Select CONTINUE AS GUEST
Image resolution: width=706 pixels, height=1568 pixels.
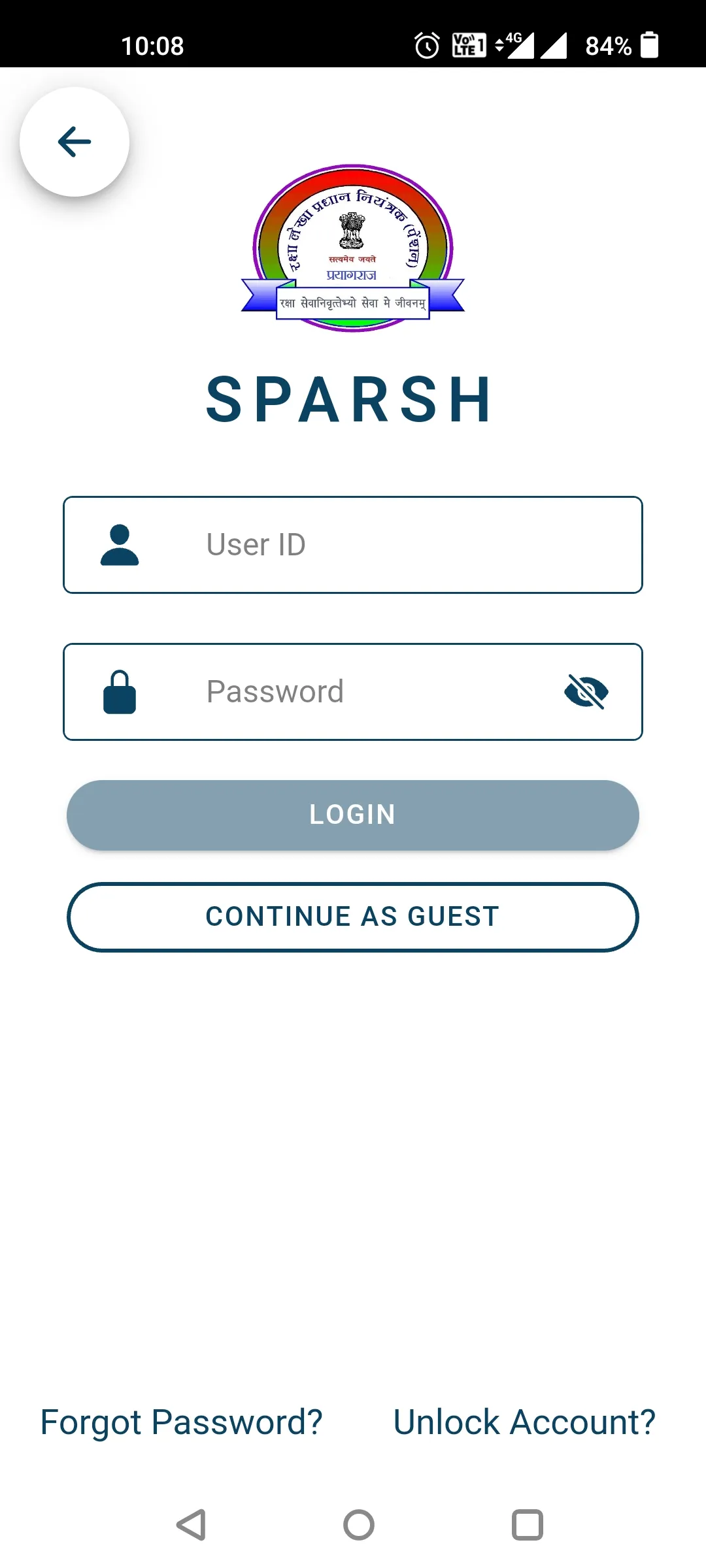point(353,916)
